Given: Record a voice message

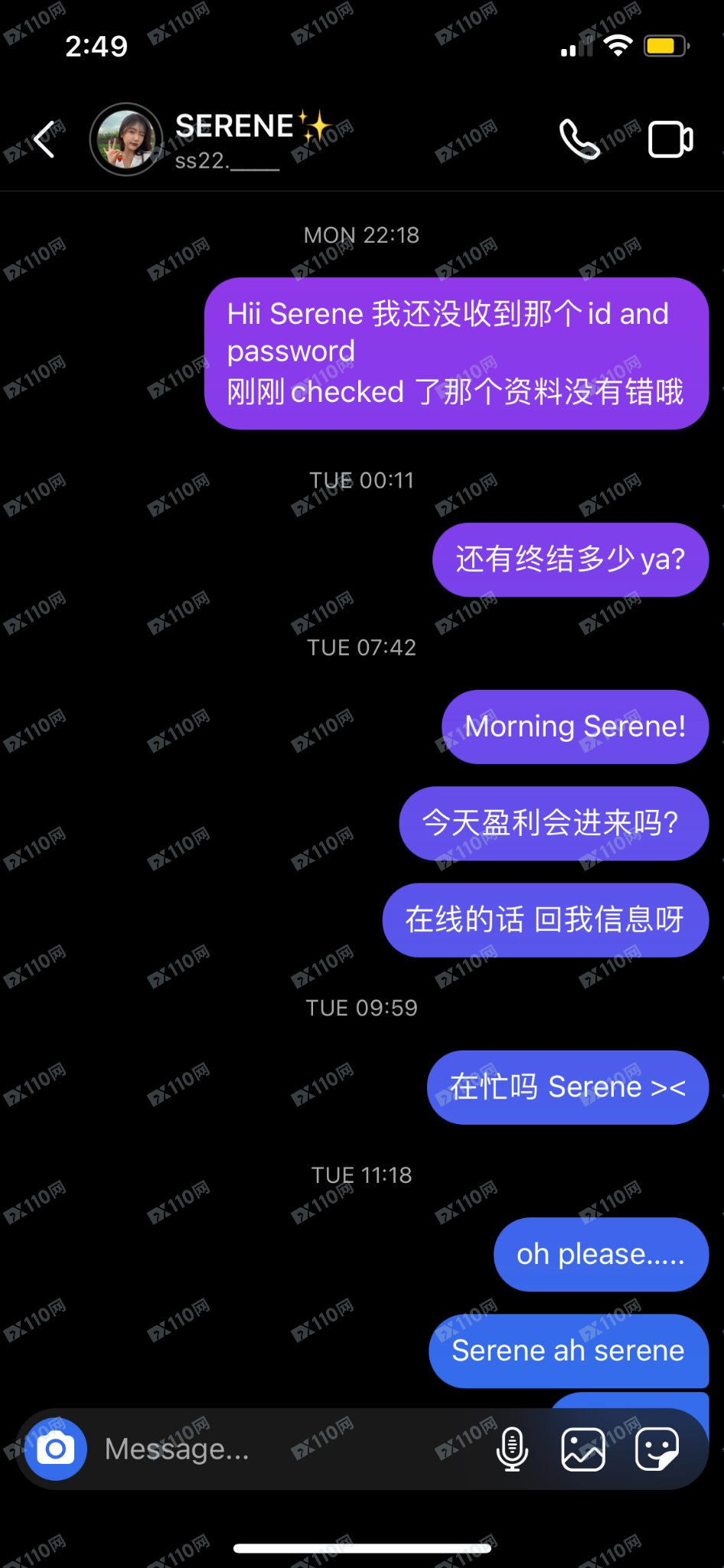Looking at the screenshot, I should tap(512, 1449).
